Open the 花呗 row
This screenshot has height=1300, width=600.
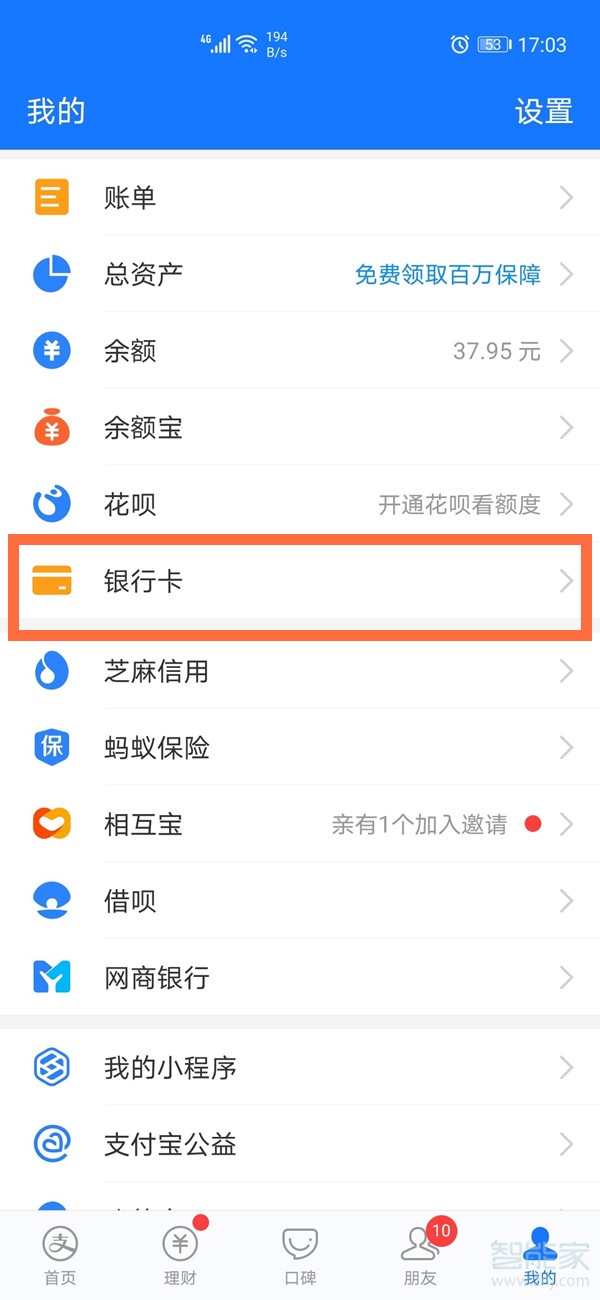pos(300,504)
